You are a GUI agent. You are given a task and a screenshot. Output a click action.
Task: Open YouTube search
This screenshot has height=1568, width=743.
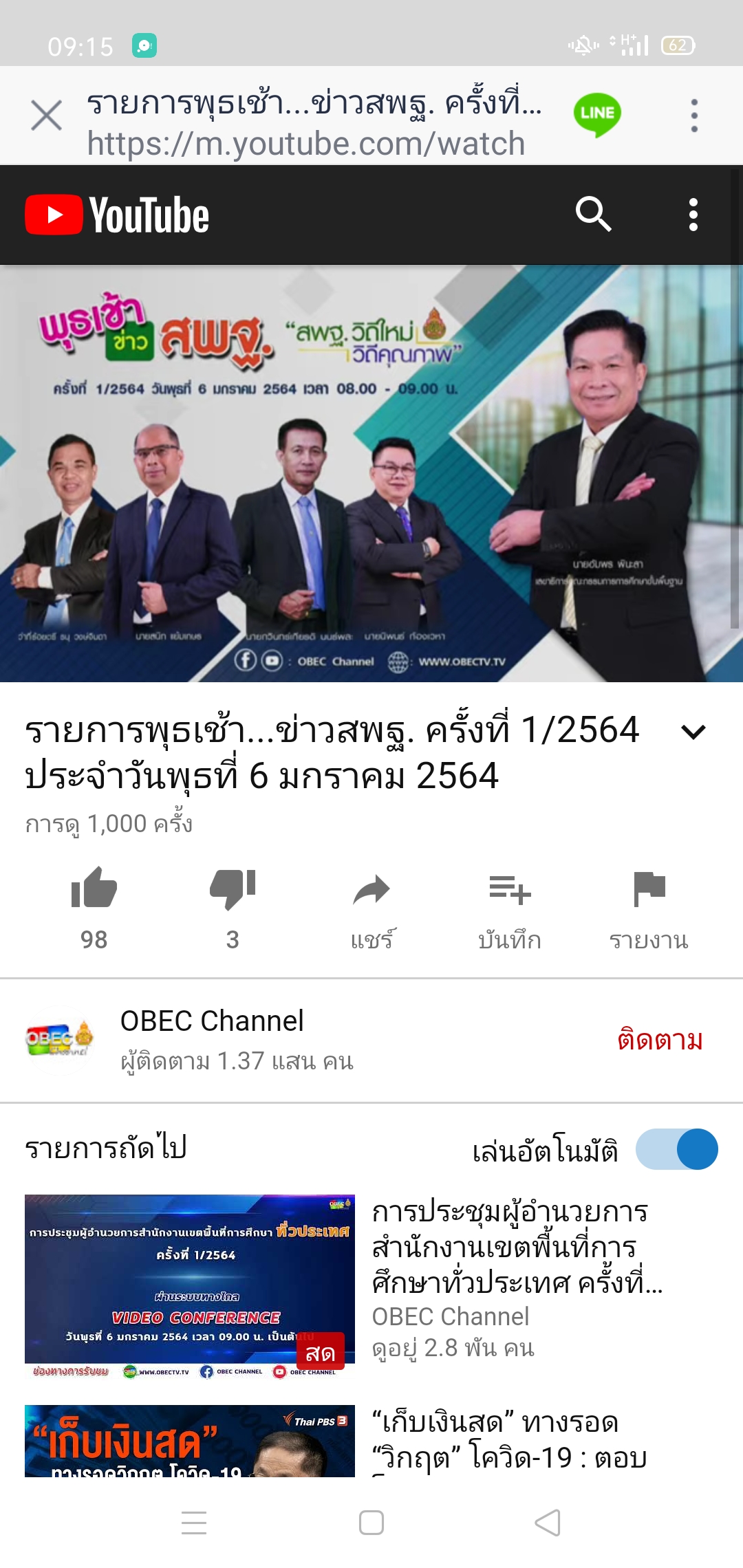[x=593, y=215]
